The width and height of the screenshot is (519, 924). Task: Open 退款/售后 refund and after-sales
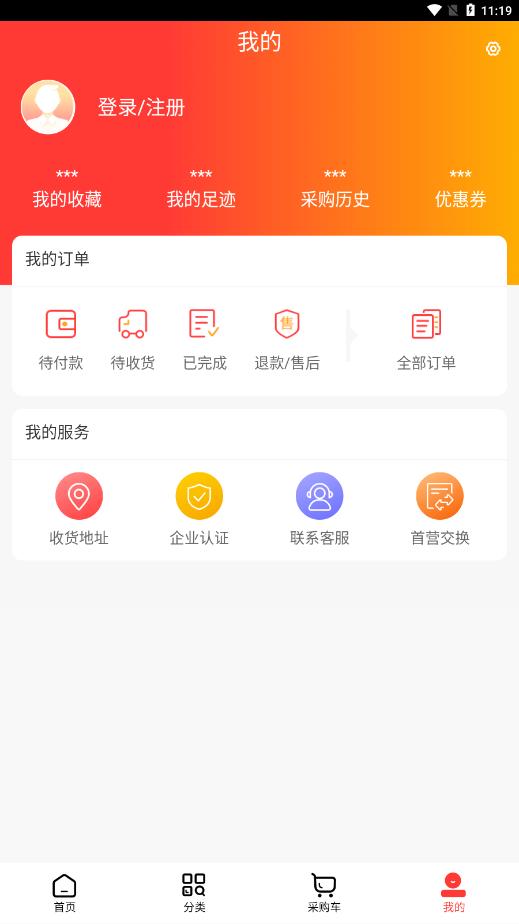[287, 340]
